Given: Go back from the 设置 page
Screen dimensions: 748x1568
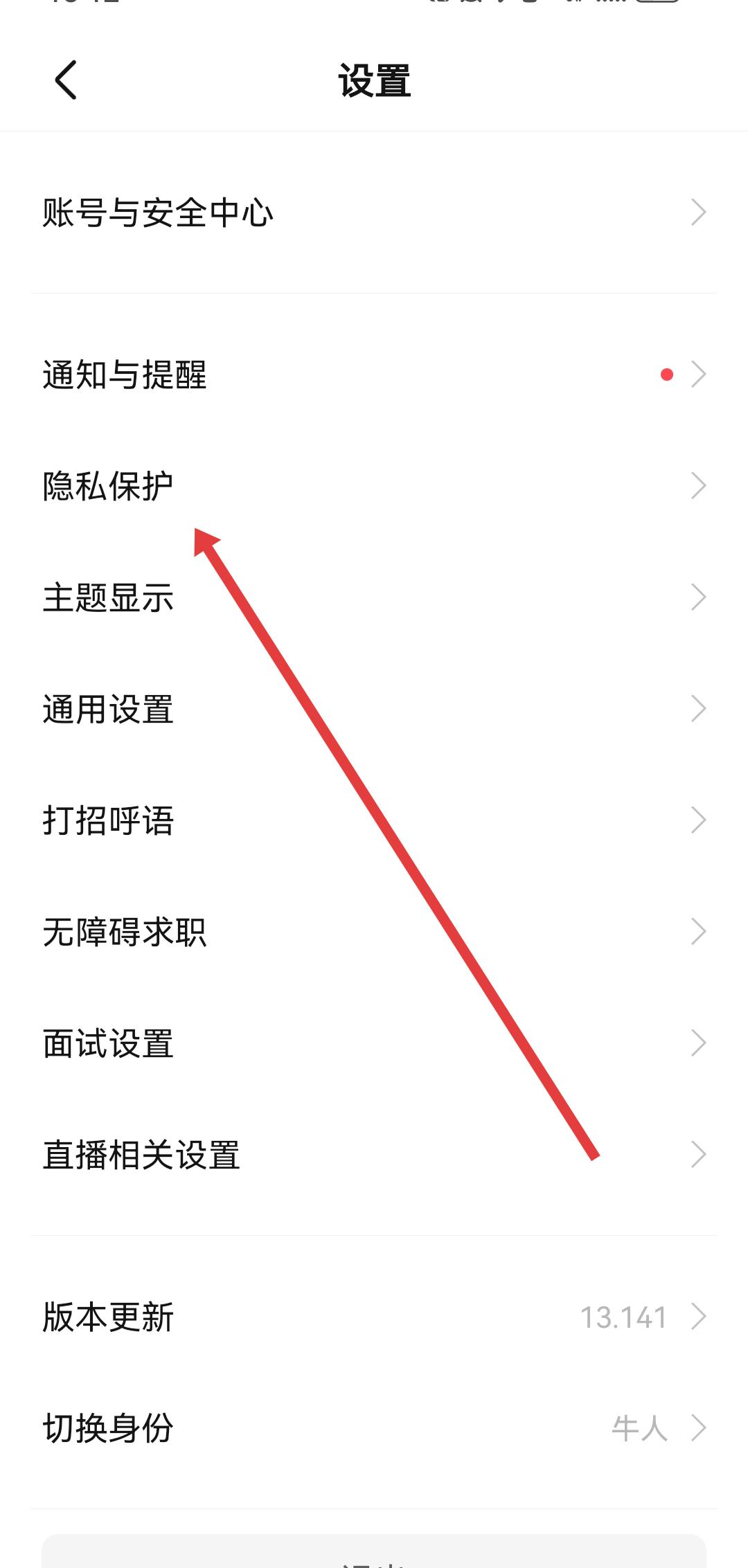Looking at the screenshot, I should point(66,80).
